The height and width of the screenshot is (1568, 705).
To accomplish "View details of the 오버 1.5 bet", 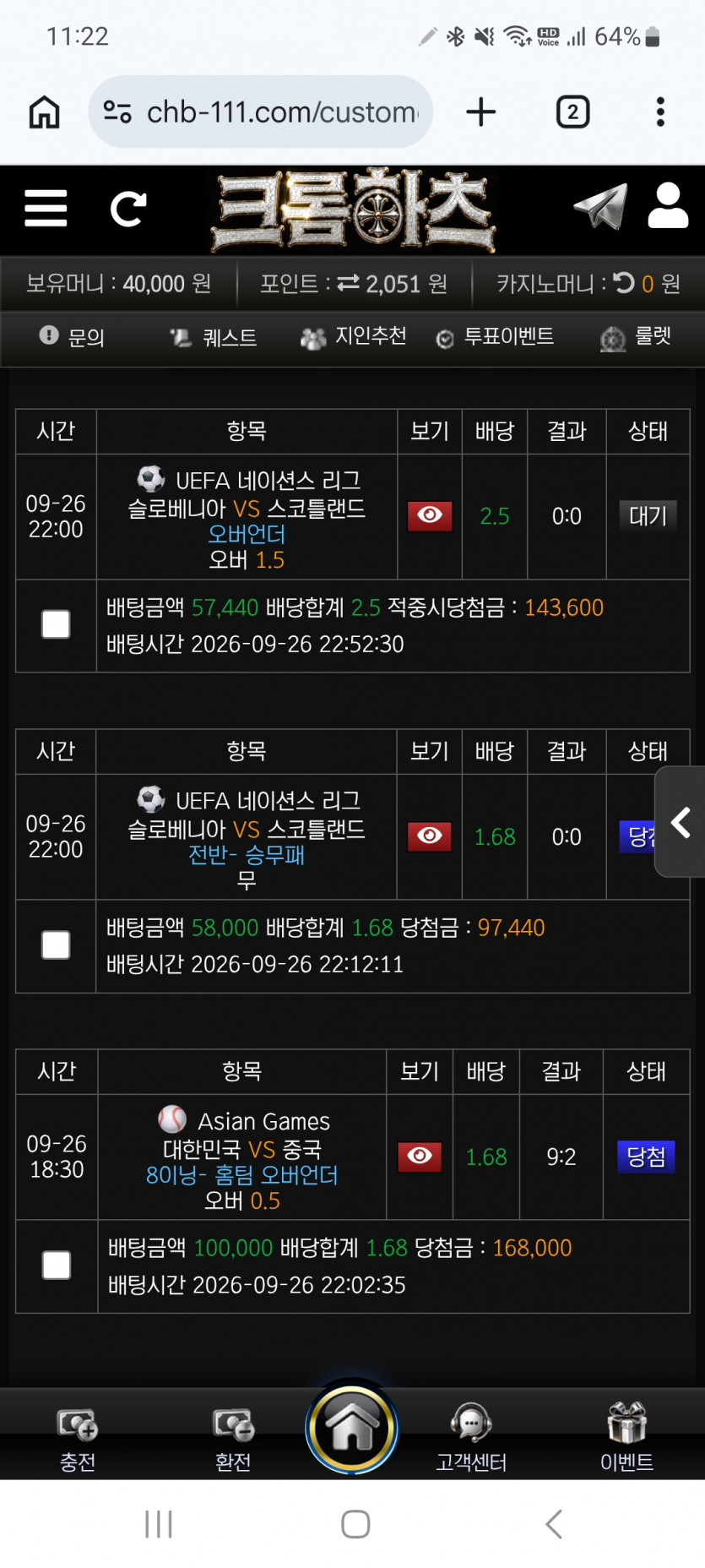I will [x=430, y=515].
